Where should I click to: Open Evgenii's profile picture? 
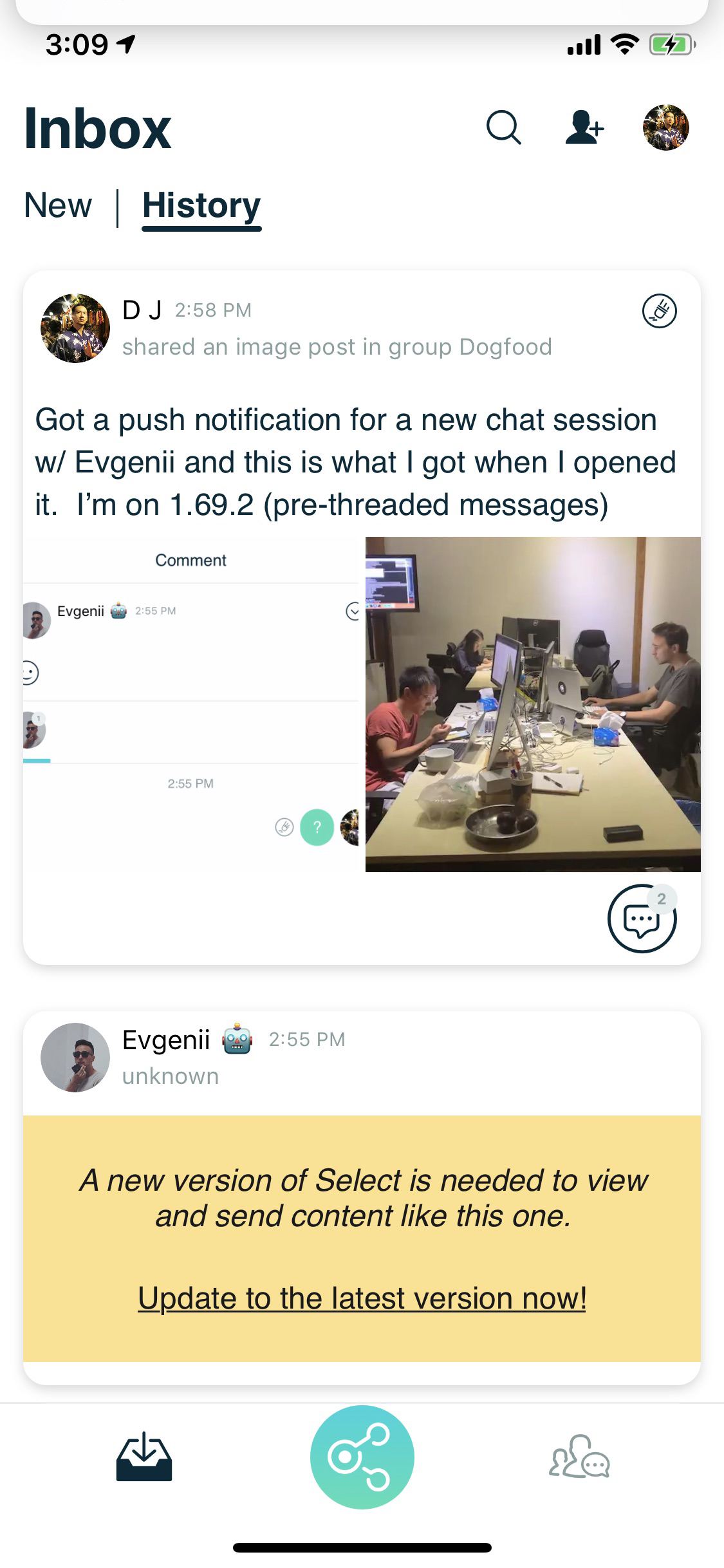[x=75, y=1058]
